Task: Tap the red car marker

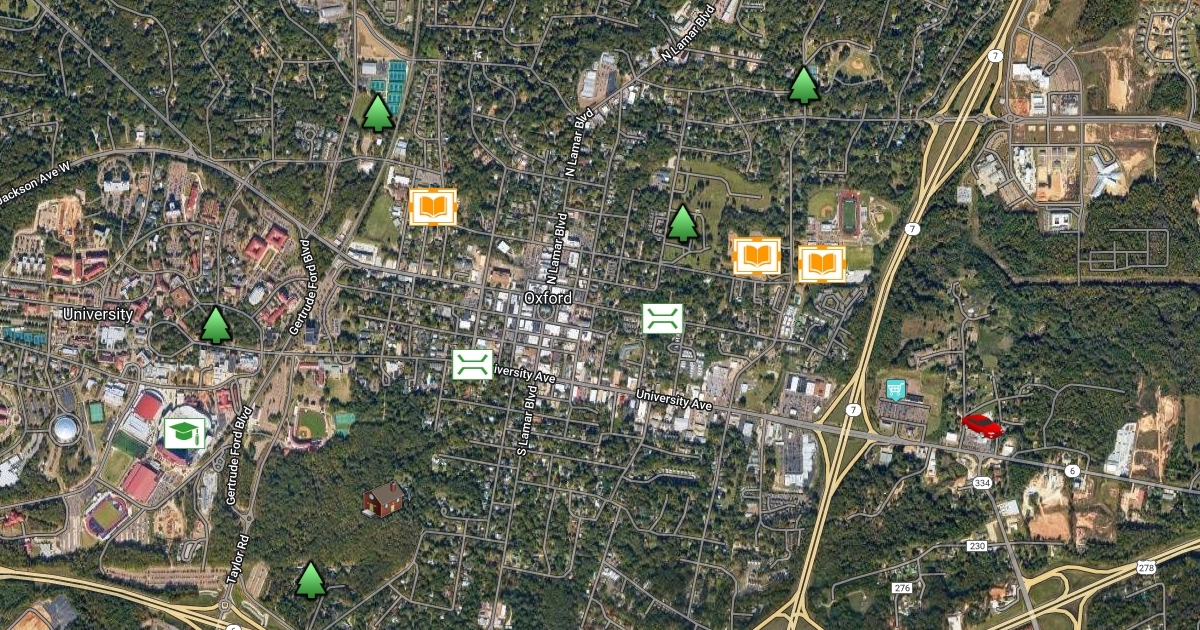Action: (x=981, y=426)
